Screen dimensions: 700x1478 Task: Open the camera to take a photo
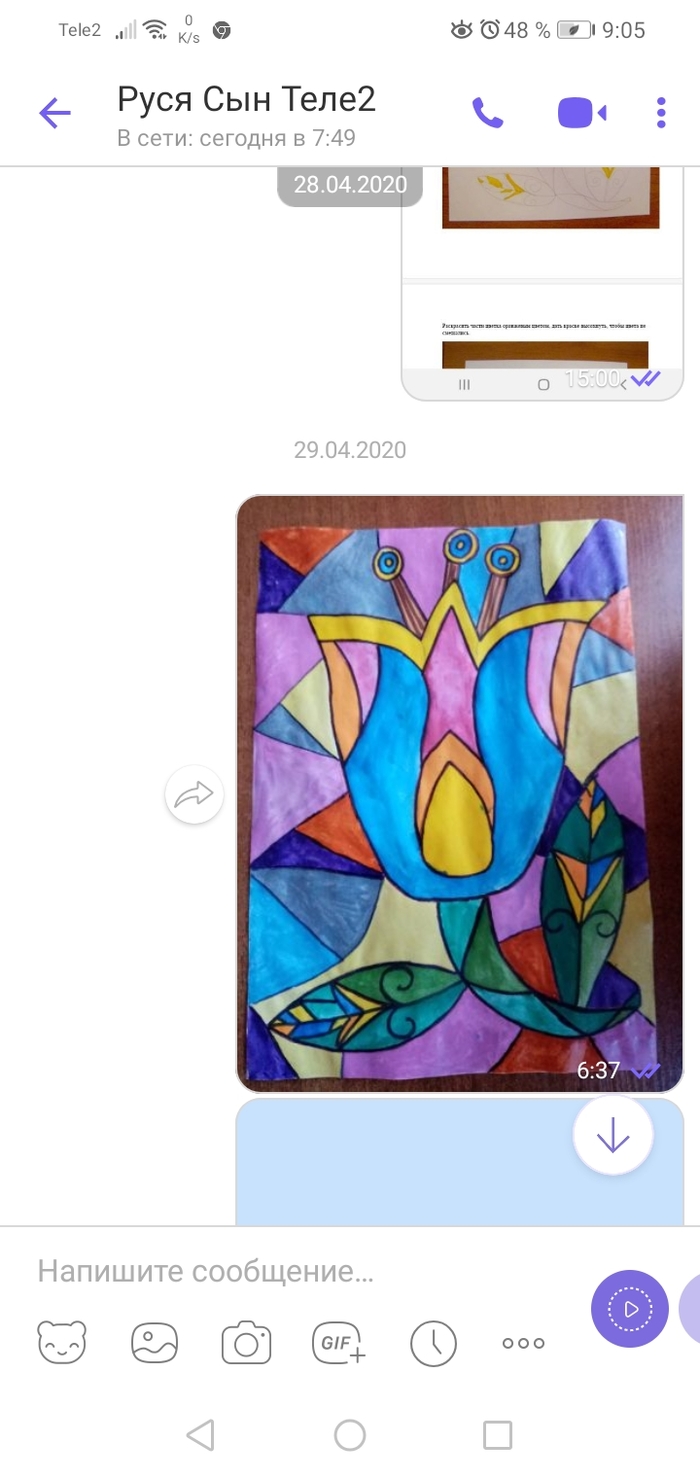246,1342
